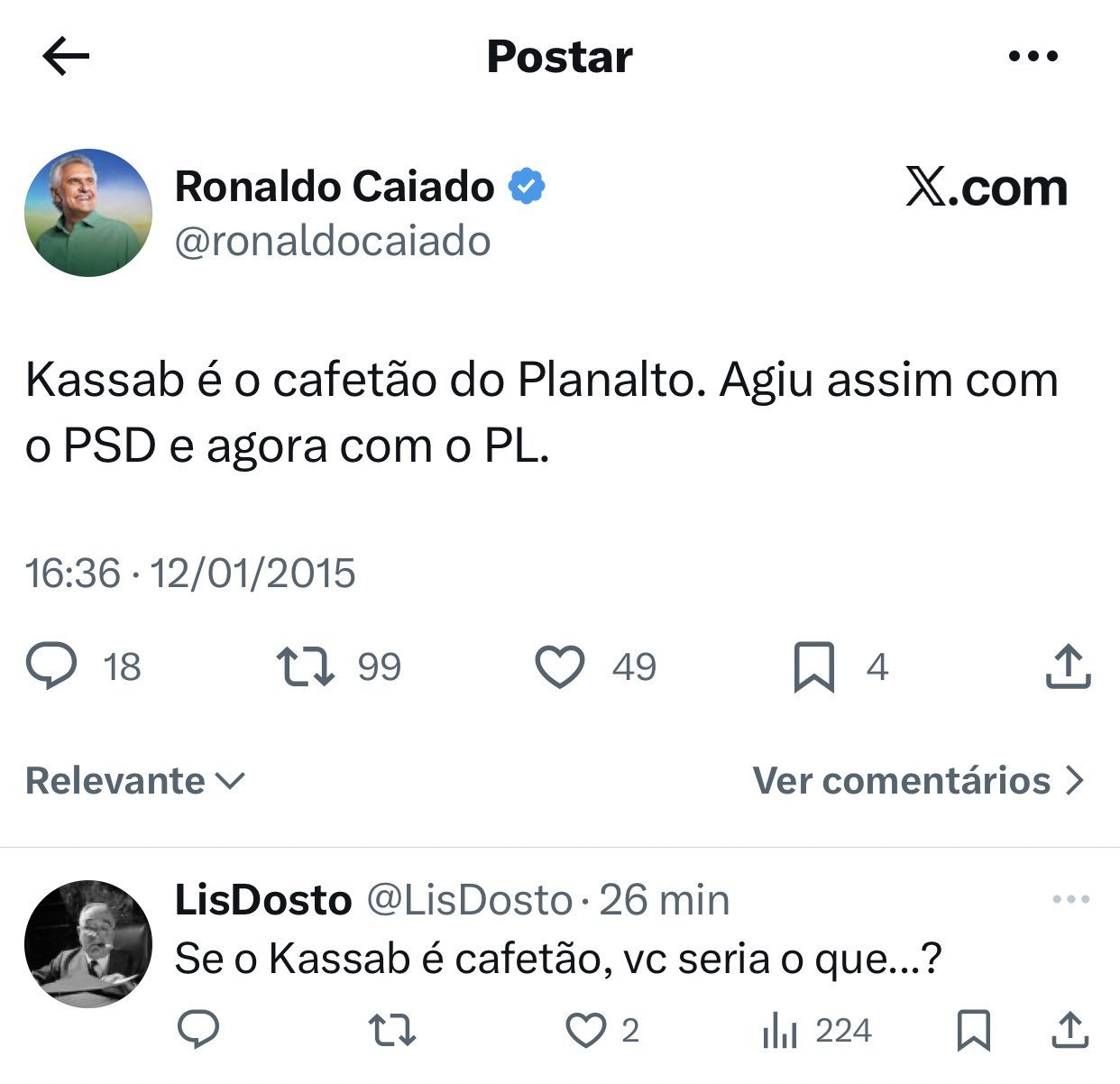Share Ronaldo Caiado's post
Screen dimensions: 1120x1084
[1069, 666]
